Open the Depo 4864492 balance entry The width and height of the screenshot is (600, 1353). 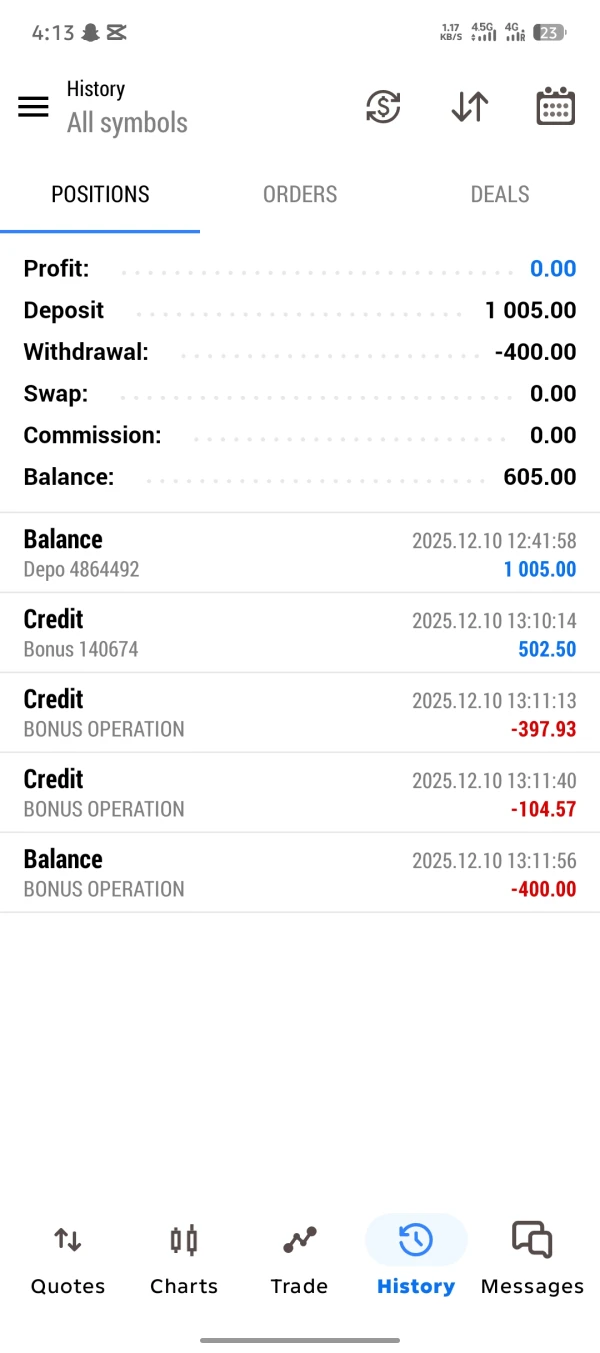[x=300, y=553]
